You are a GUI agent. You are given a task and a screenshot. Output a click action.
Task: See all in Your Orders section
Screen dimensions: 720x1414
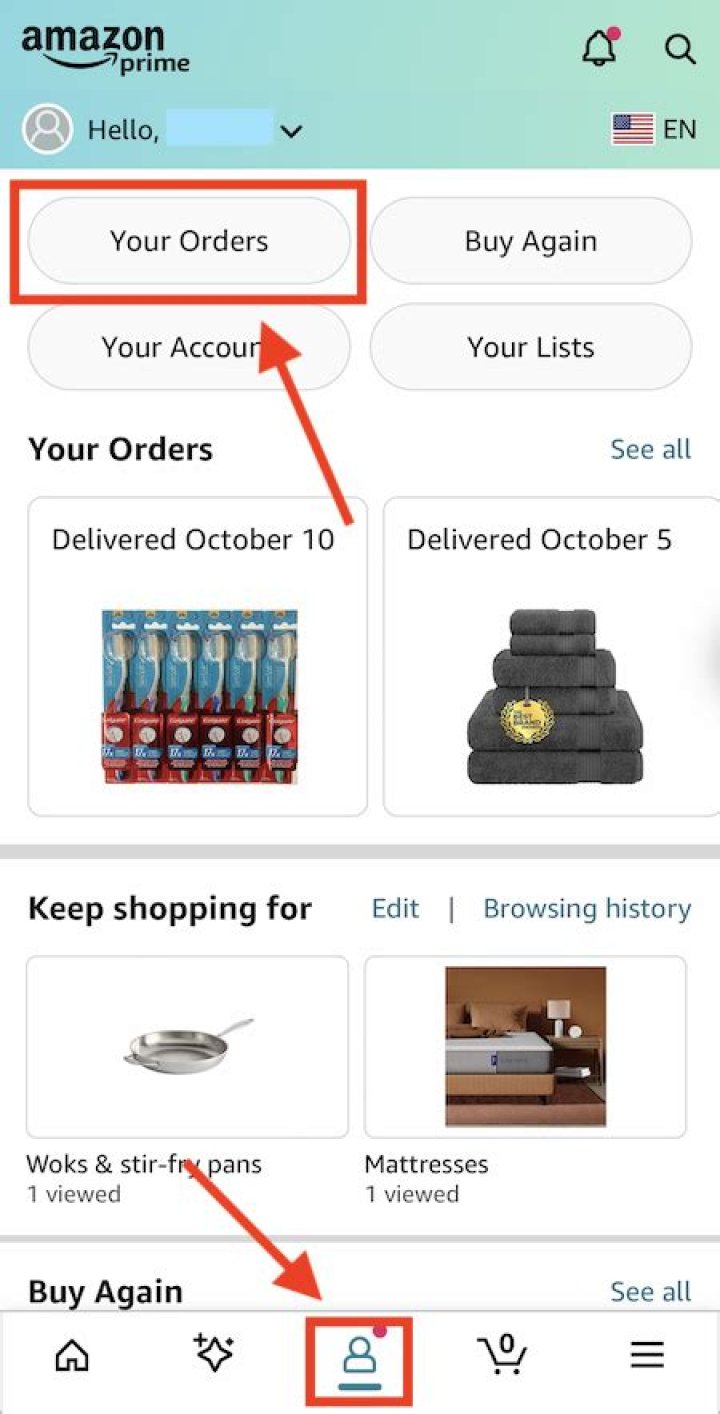point(650,449)
